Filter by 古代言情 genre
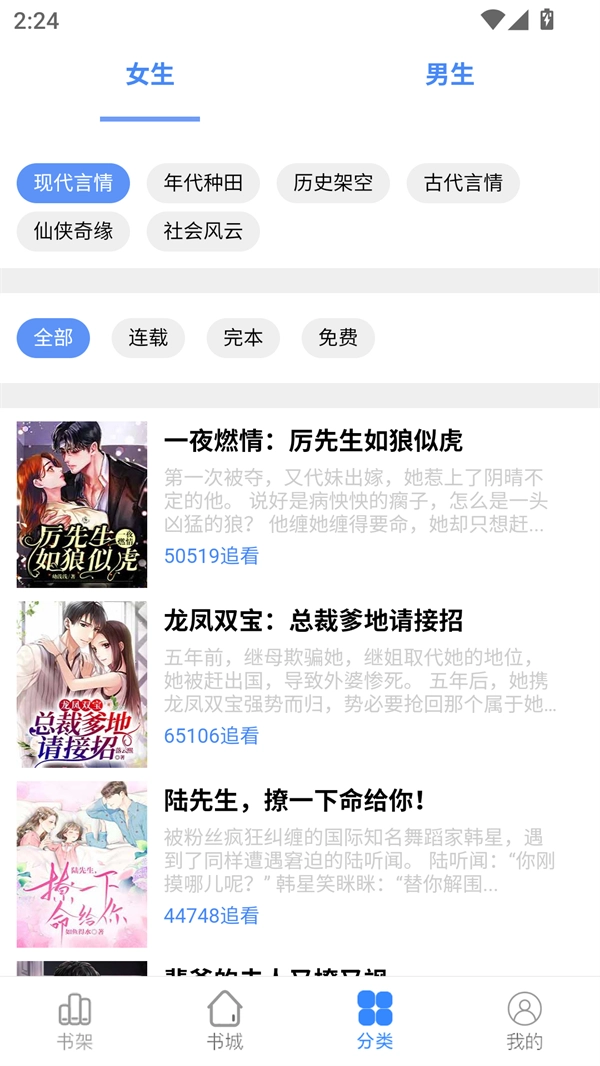The height and width of the screenshot is (1066, 600). pyautogui.click(x=463, y=183)
